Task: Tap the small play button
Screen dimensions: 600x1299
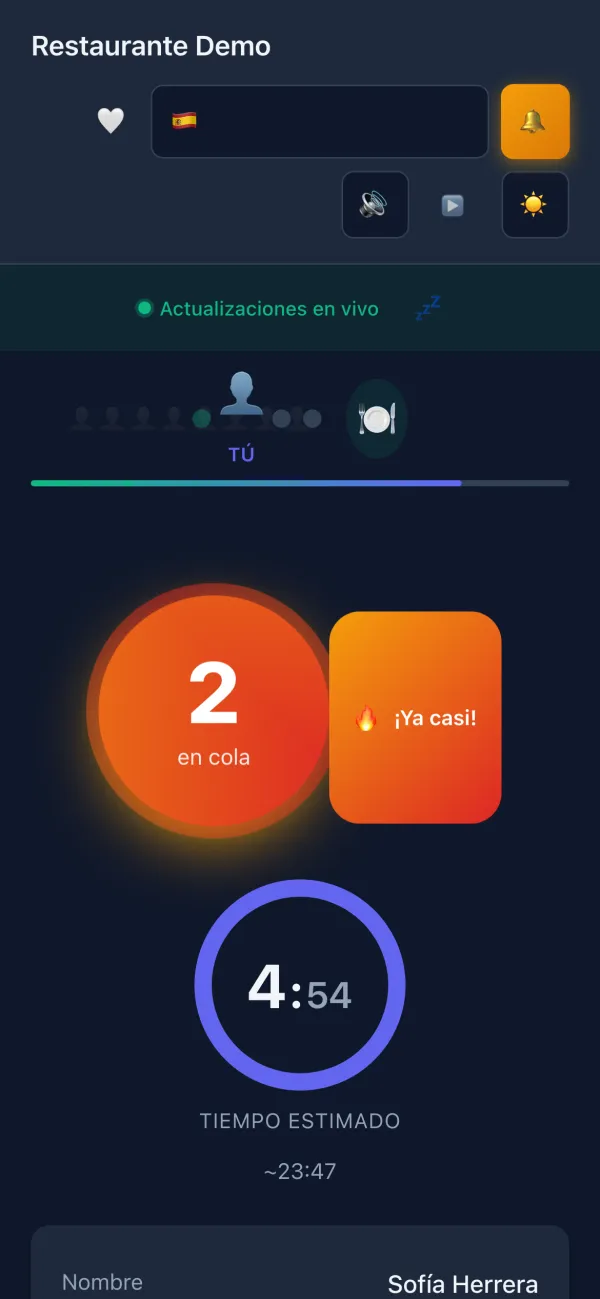Action: [x=453, y=205]
